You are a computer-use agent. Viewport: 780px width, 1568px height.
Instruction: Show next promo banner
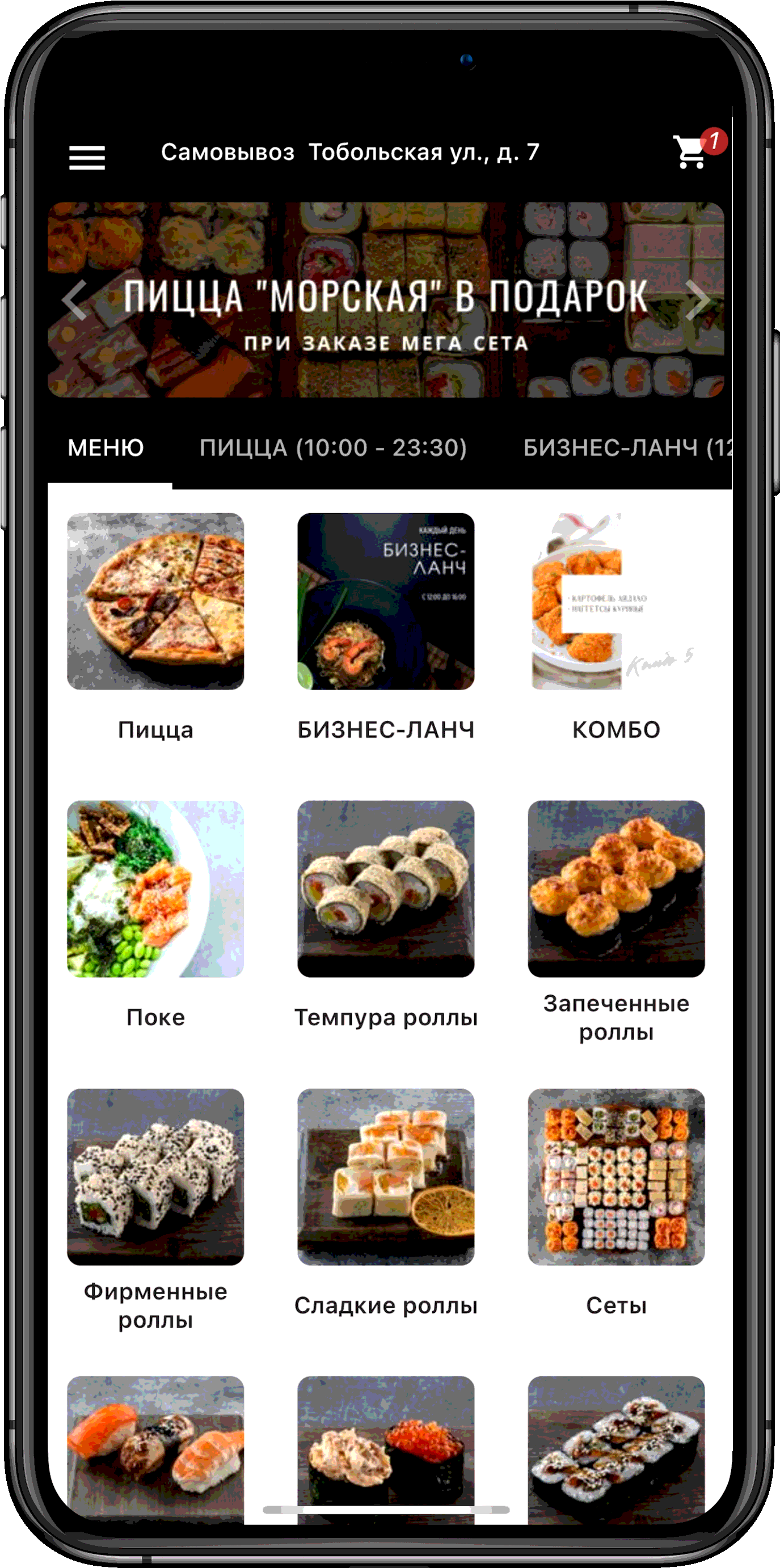click(698, 300)
